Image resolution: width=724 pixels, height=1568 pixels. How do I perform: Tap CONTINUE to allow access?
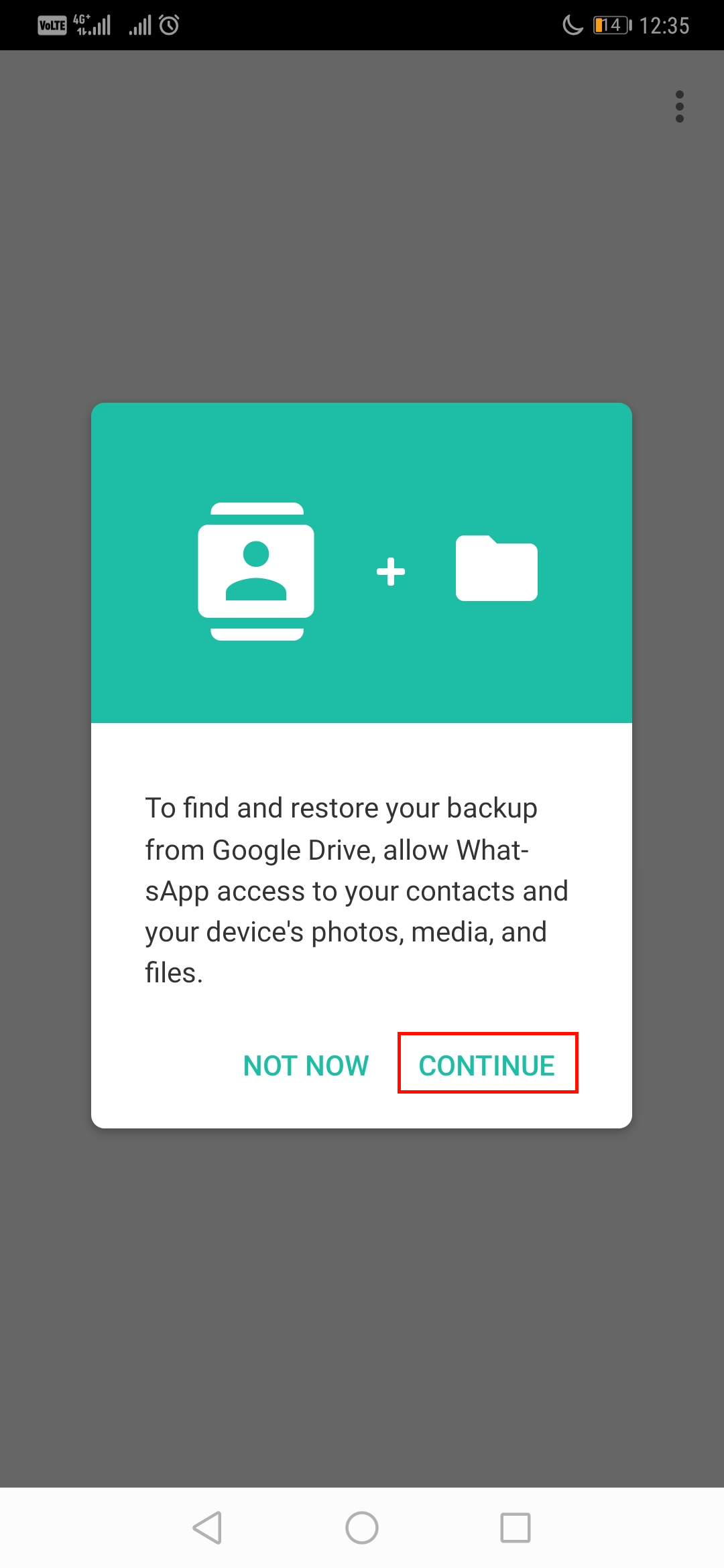[487, 1063]
